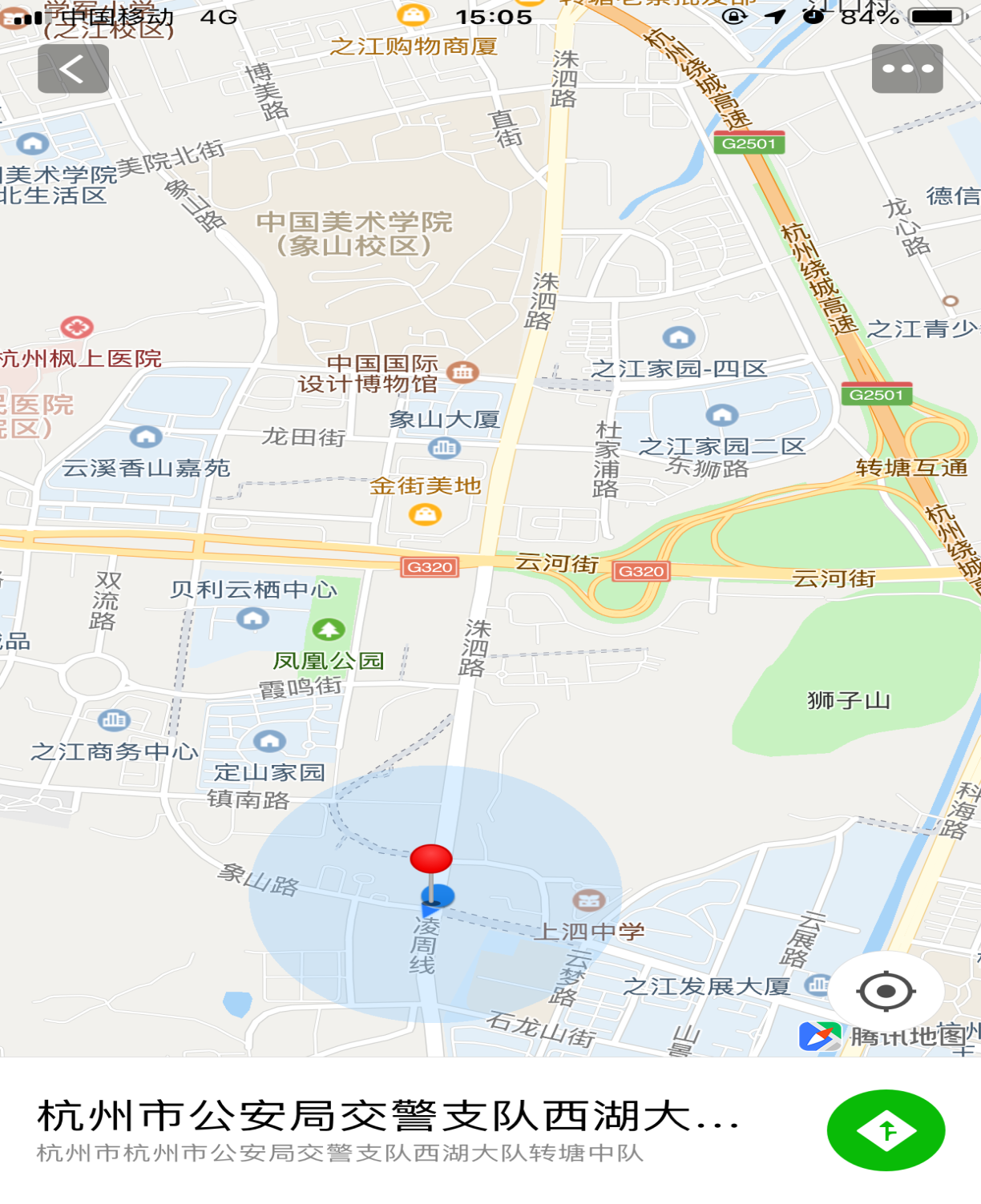Start navigation with the green button

point(886,1130)
